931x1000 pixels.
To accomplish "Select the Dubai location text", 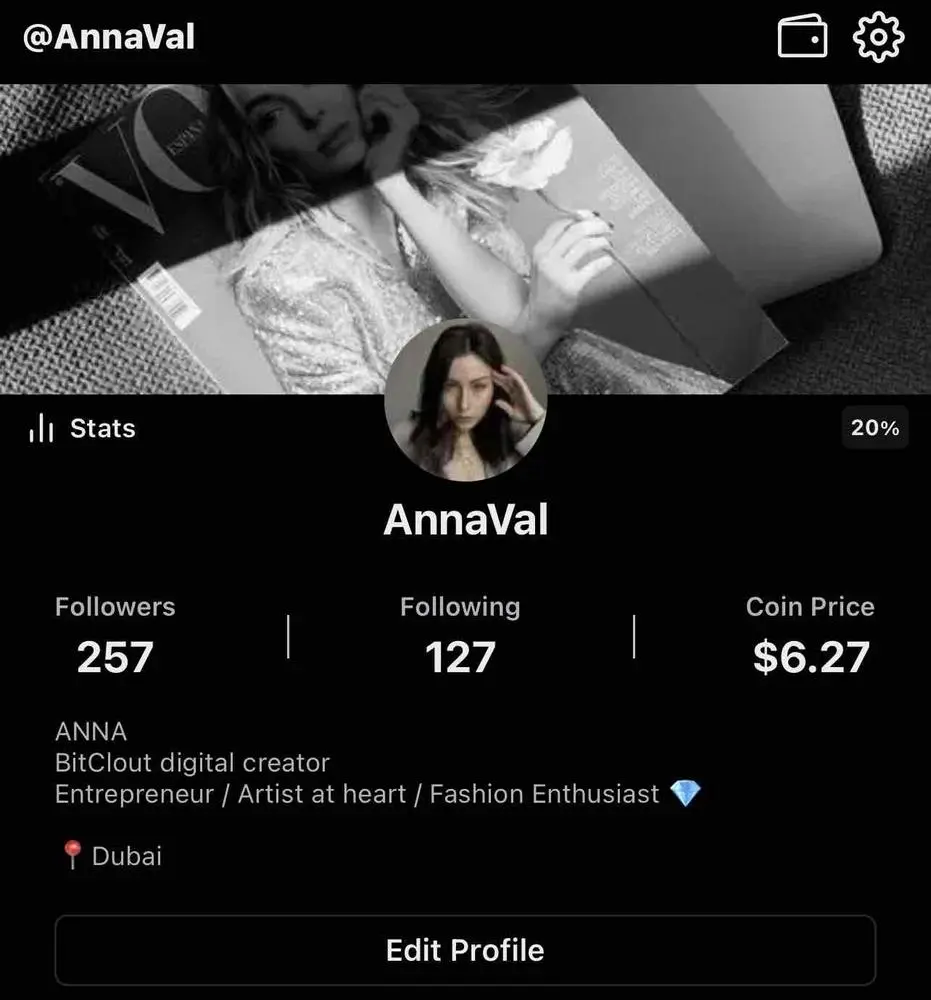I will pos(127,855).
